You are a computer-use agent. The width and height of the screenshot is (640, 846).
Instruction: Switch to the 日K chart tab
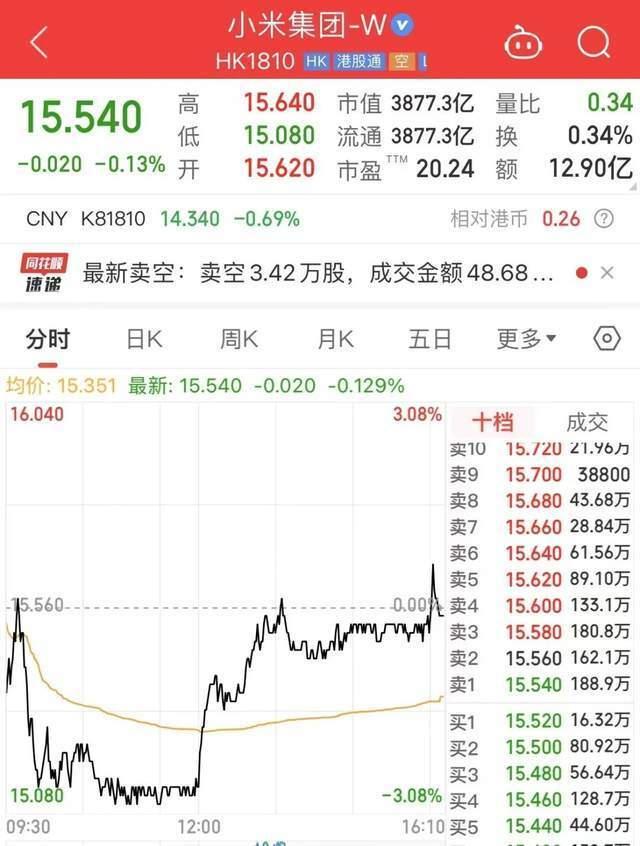pyautogui.click(x=144, y=339)
